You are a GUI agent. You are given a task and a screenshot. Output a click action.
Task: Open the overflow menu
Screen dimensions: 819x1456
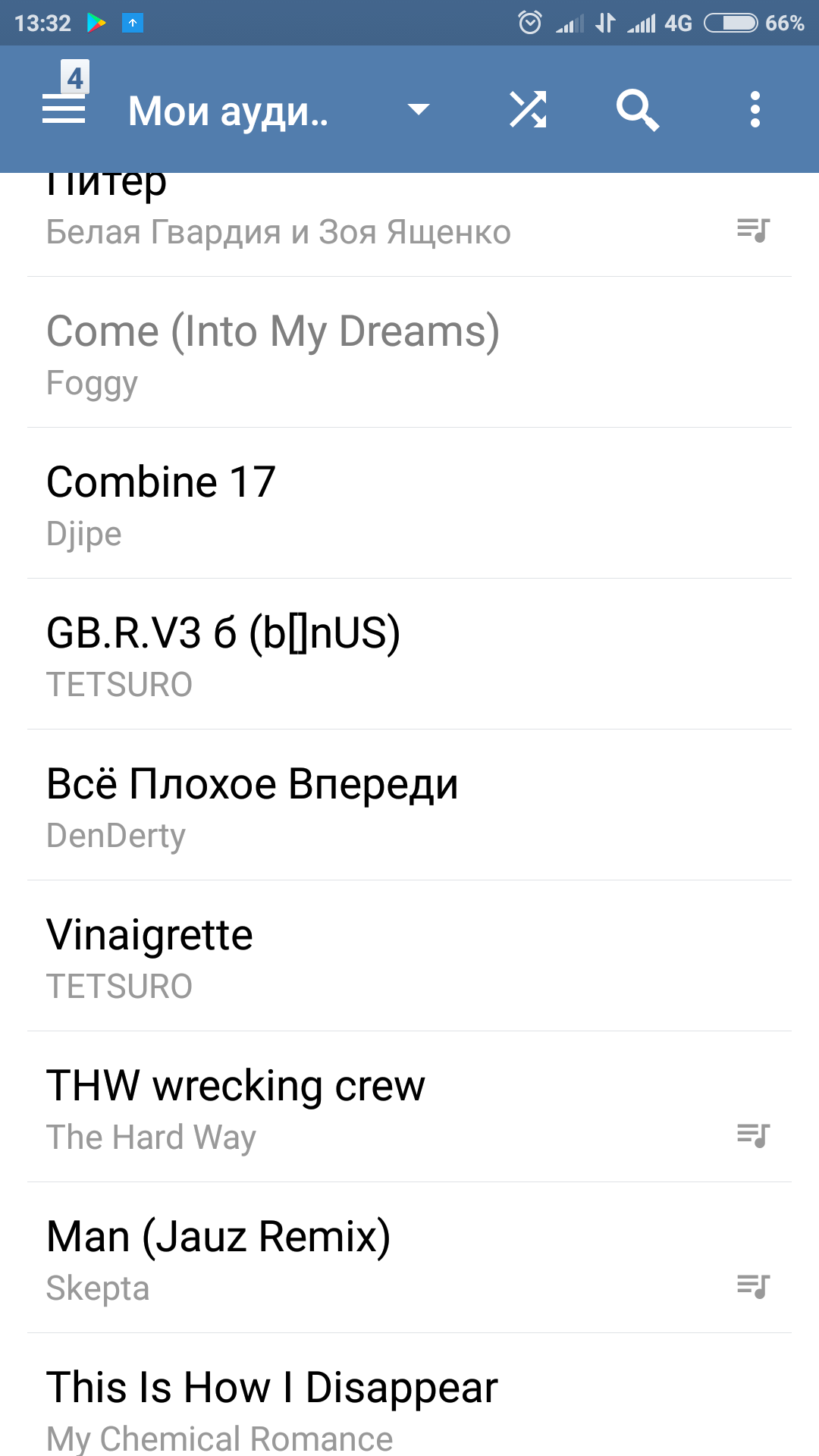755,110
